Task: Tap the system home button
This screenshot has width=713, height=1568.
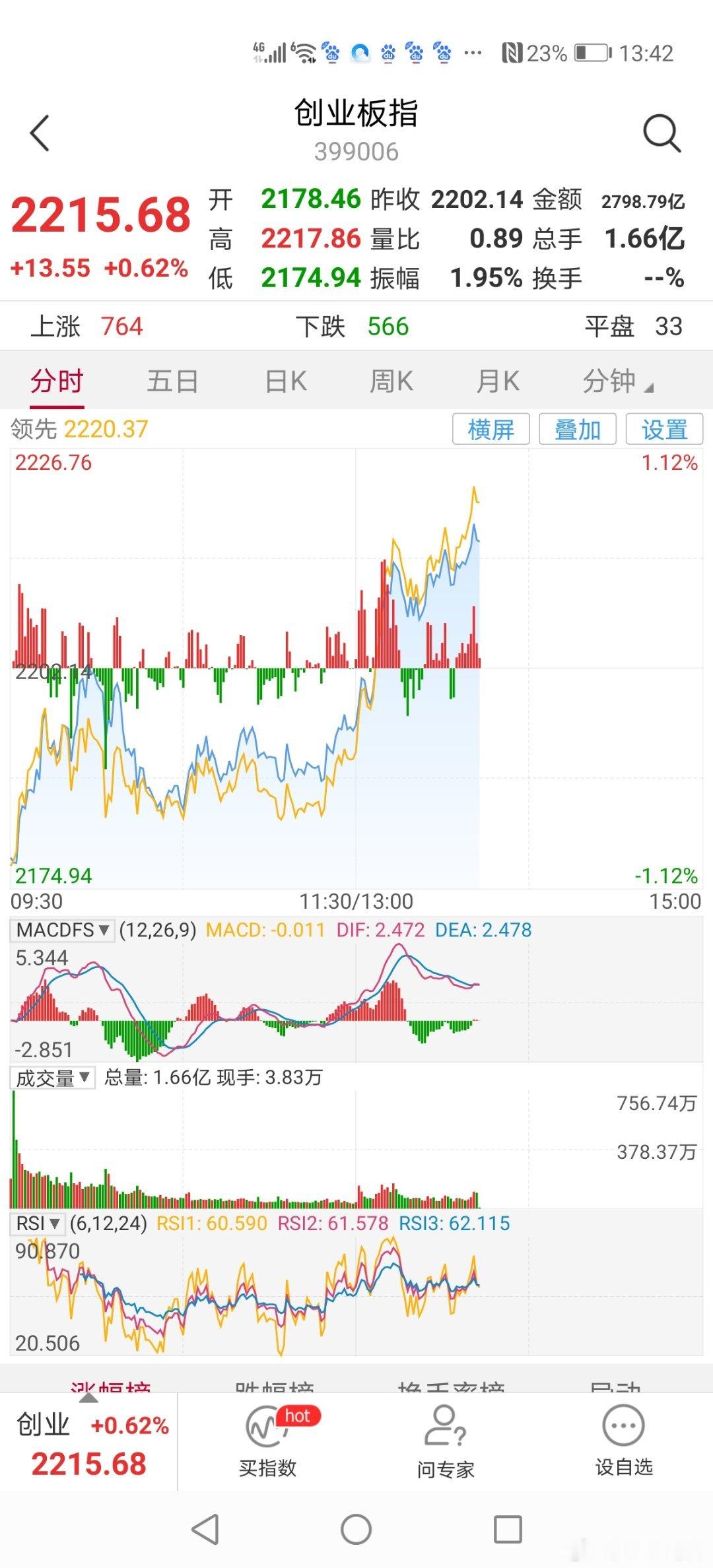Action: tap(356, 1529)
